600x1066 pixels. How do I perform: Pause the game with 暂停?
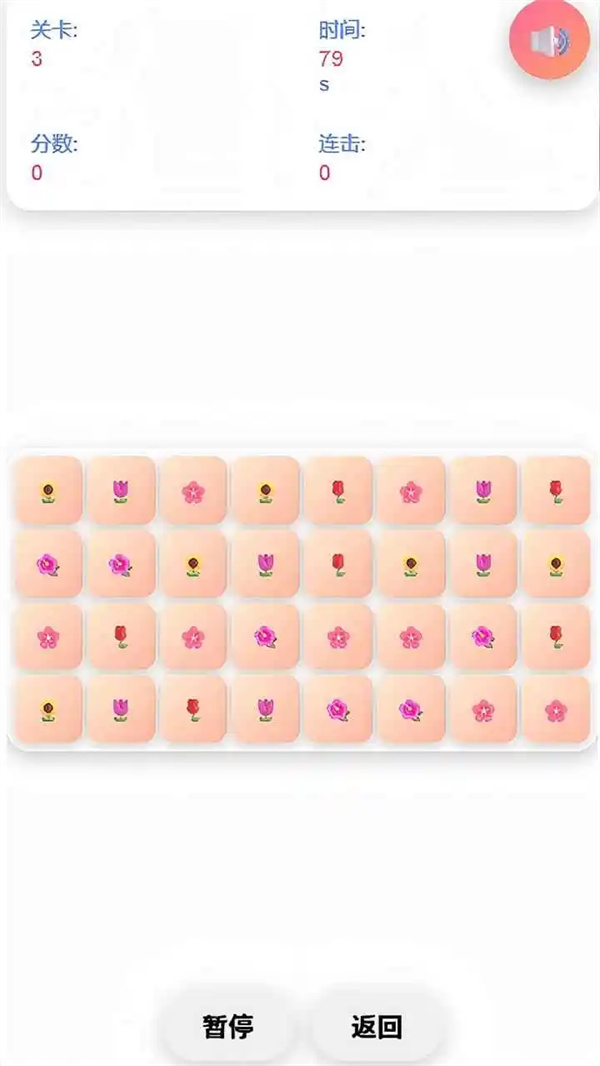228,1027
